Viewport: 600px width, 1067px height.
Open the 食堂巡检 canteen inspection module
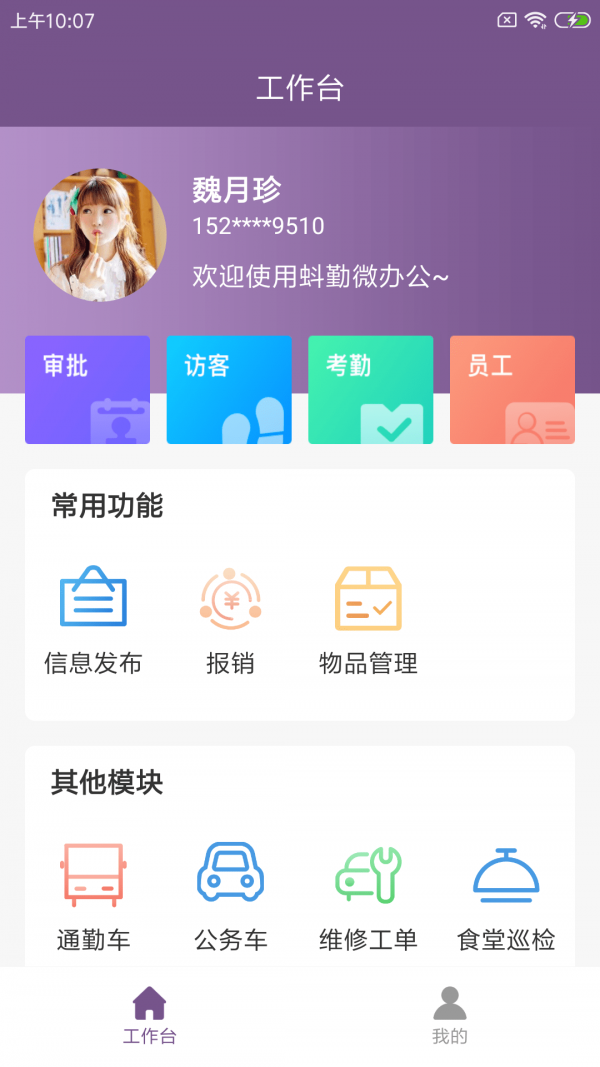point(506,896)
